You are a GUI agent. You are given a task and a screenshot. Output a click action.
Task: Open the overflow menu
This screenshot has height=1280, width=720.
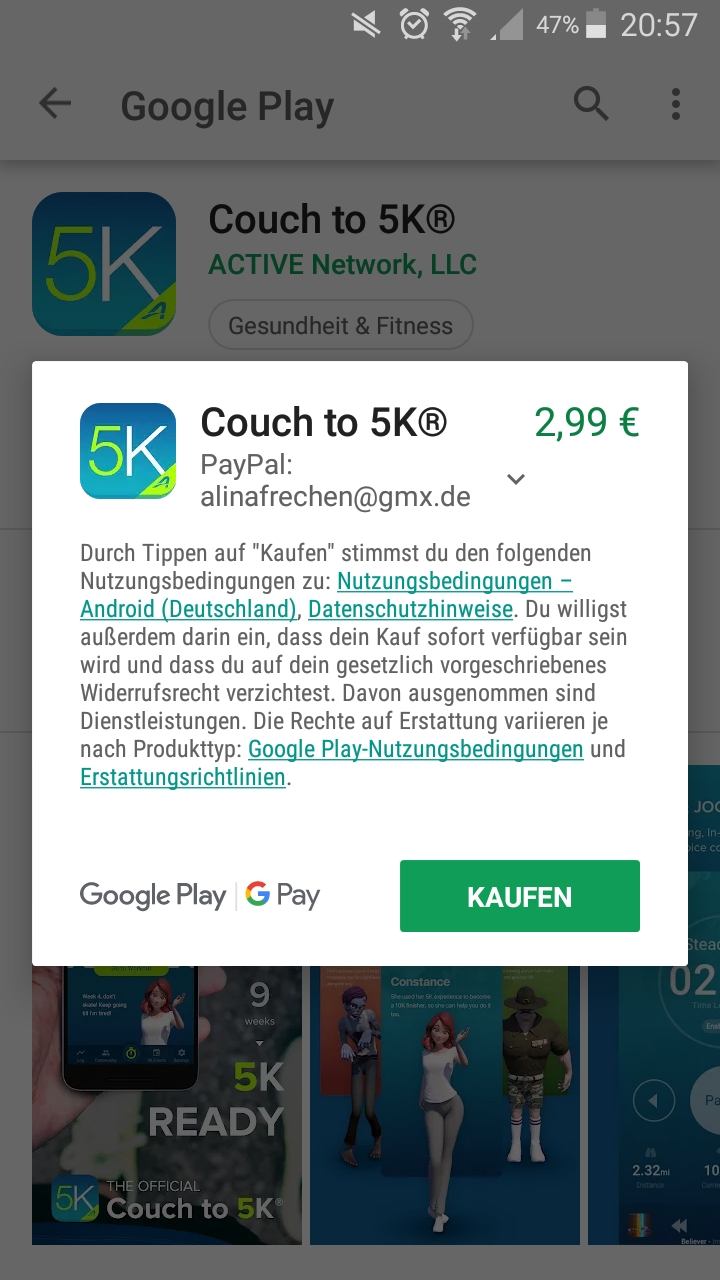pyautogui.click(x=676, y=104)
